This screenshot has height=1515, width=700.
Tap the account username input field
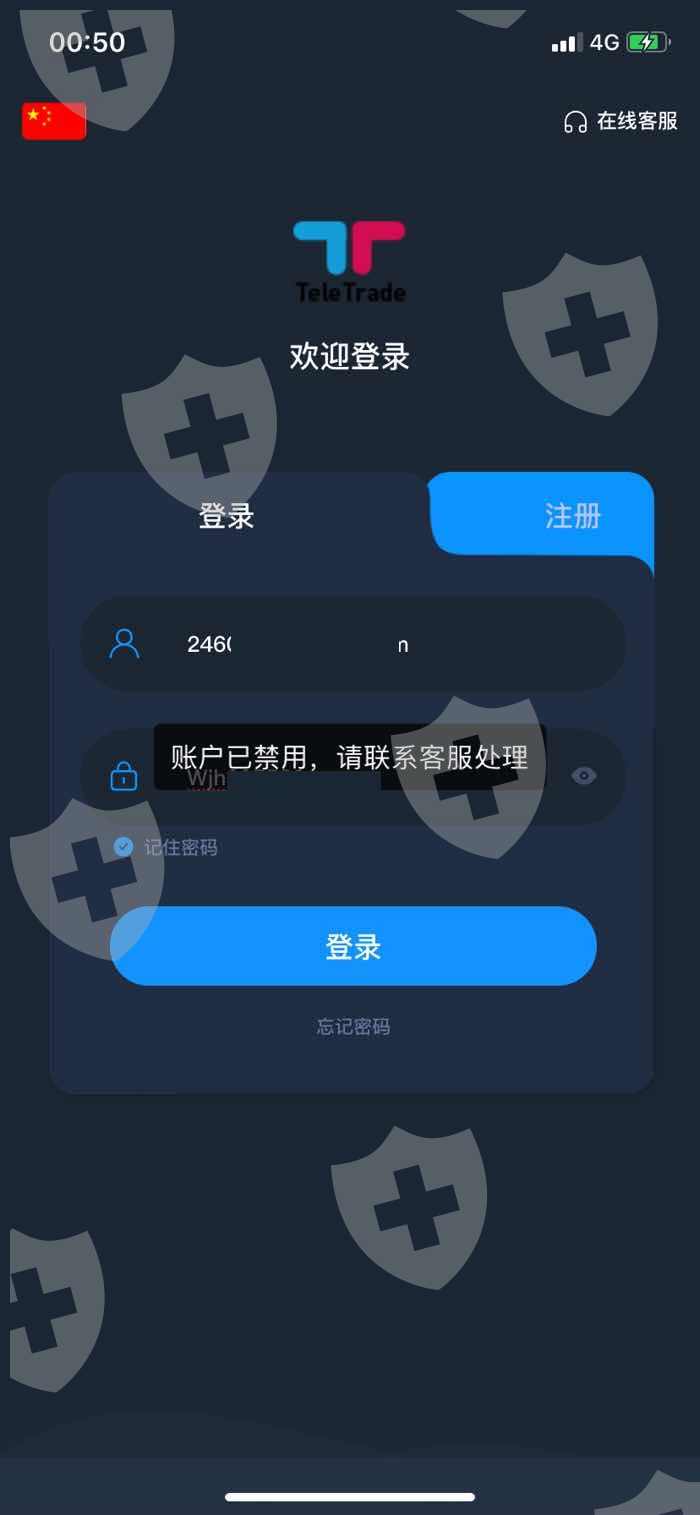click(353, 644)
